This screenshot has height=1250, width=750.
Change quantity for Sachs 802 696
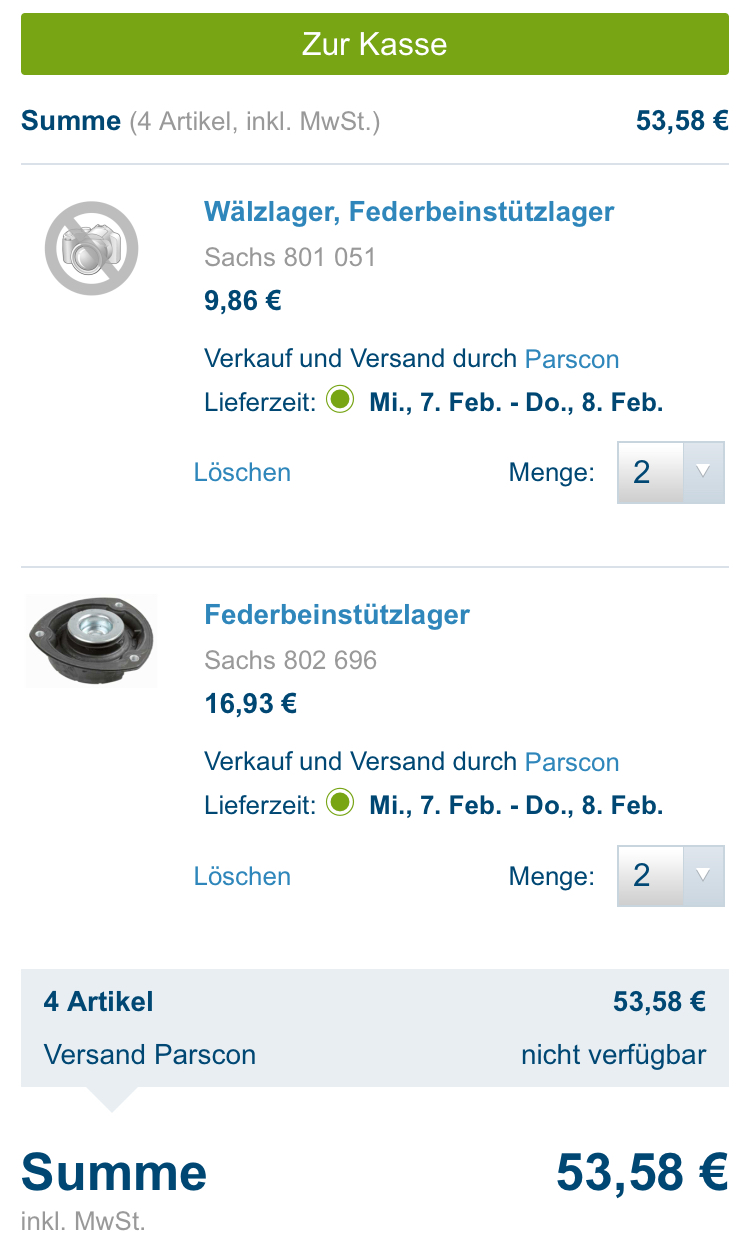click(x=670, y=876)
